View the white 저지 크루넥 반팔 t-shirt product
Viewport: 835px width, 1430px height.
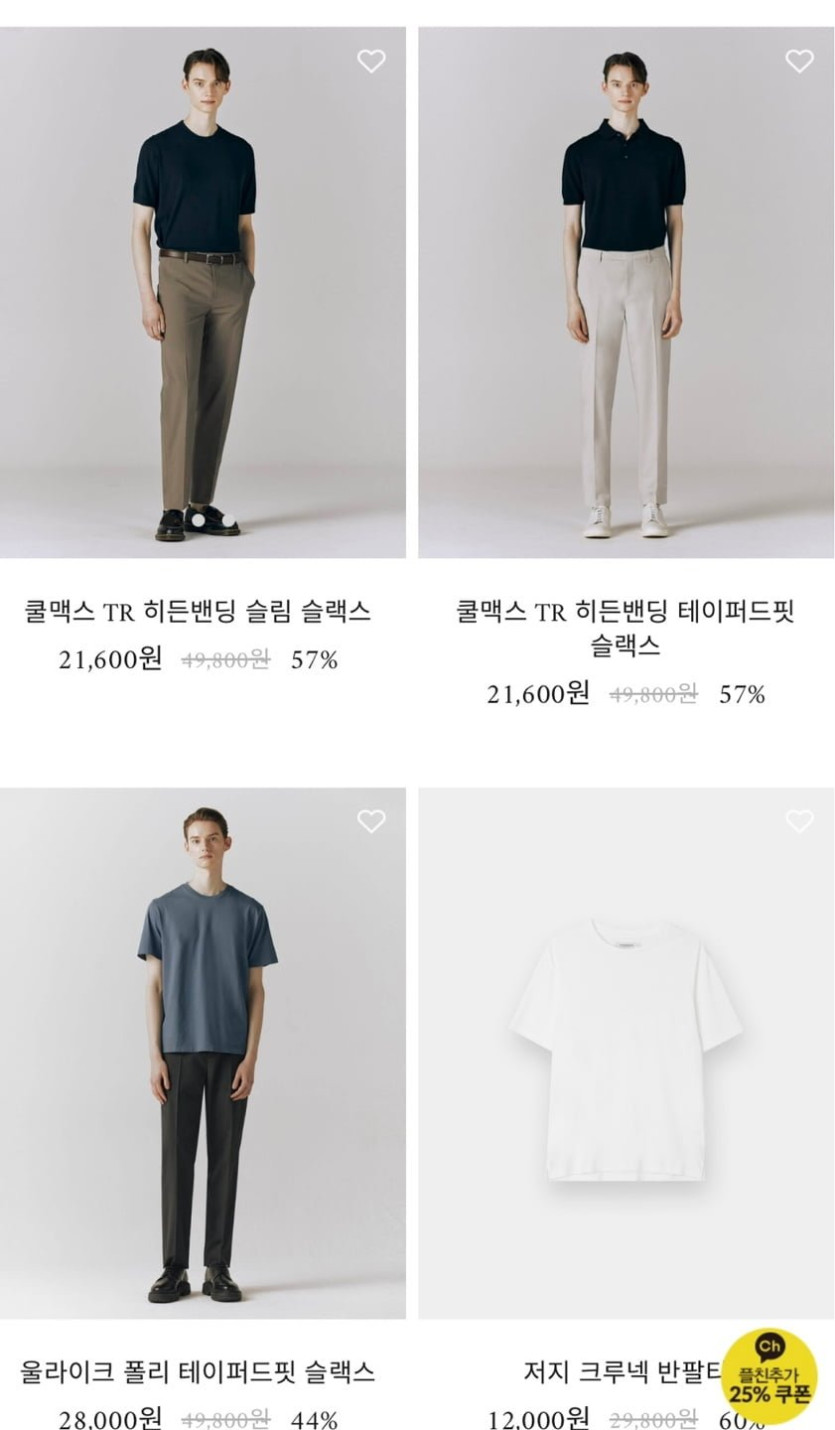click(626, 1053)
